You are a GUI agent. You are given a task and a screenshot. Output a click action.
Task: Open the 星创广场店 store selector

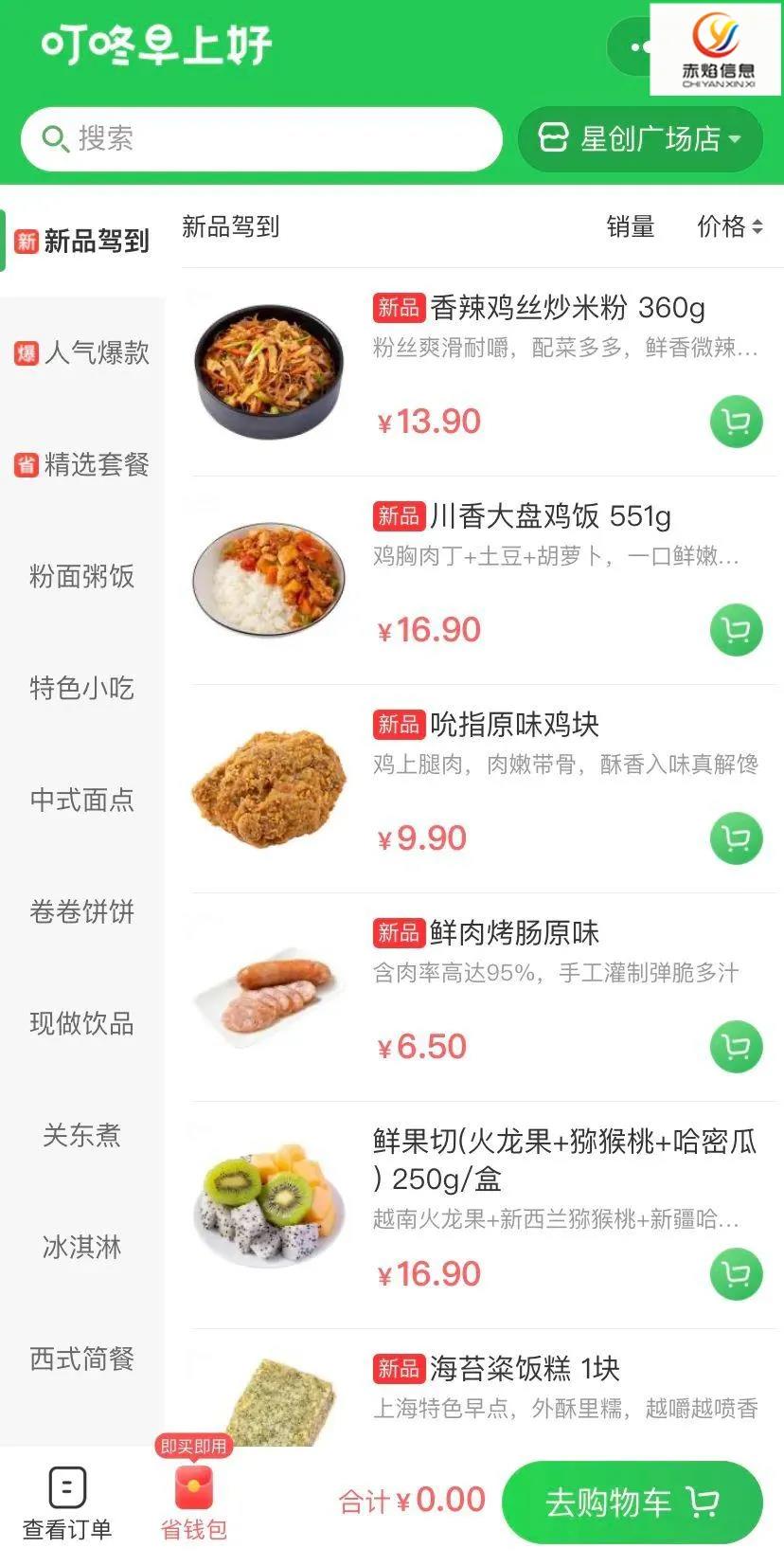pos(640,139)
